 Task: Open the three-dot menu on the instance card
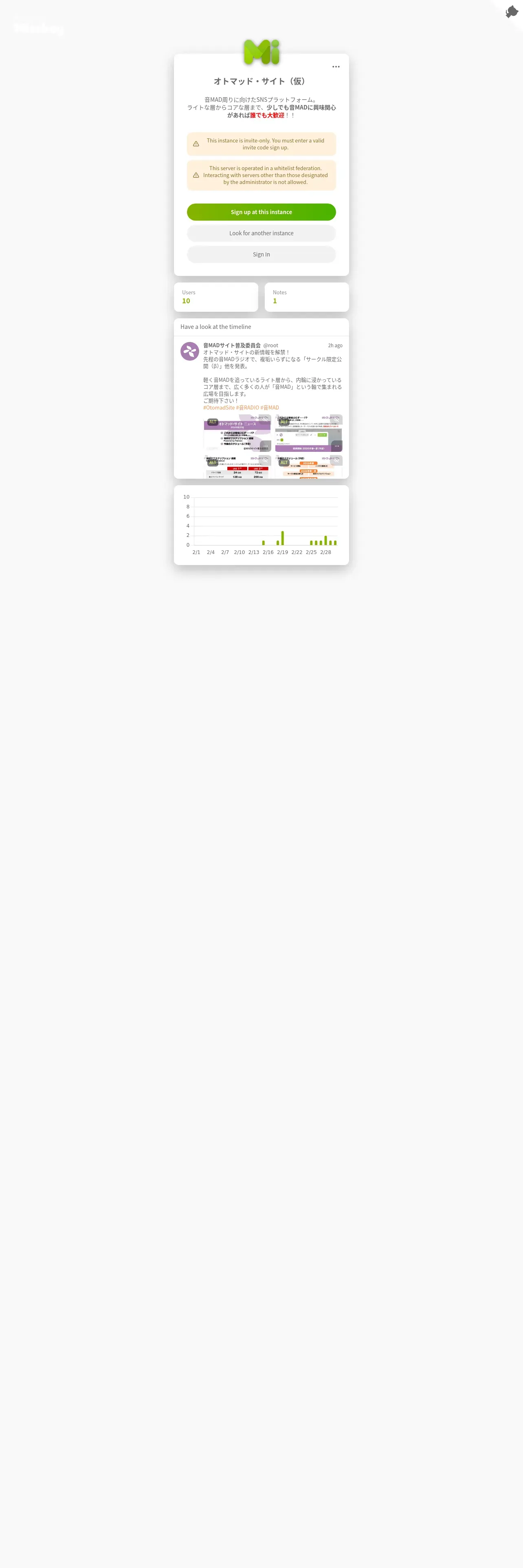pyautogui.click(x=336, y=67)
